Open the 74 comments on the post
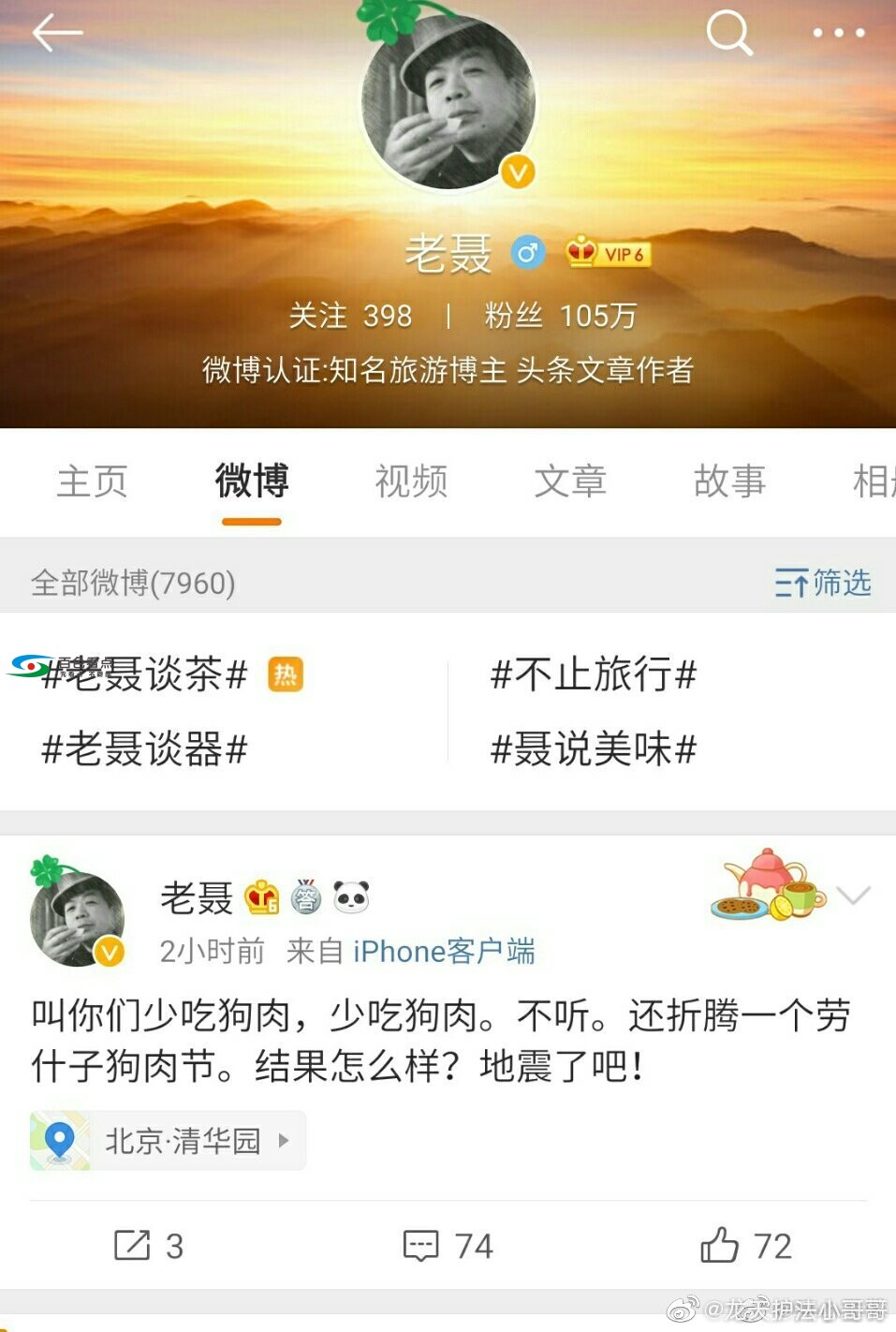 (448, 1246)
